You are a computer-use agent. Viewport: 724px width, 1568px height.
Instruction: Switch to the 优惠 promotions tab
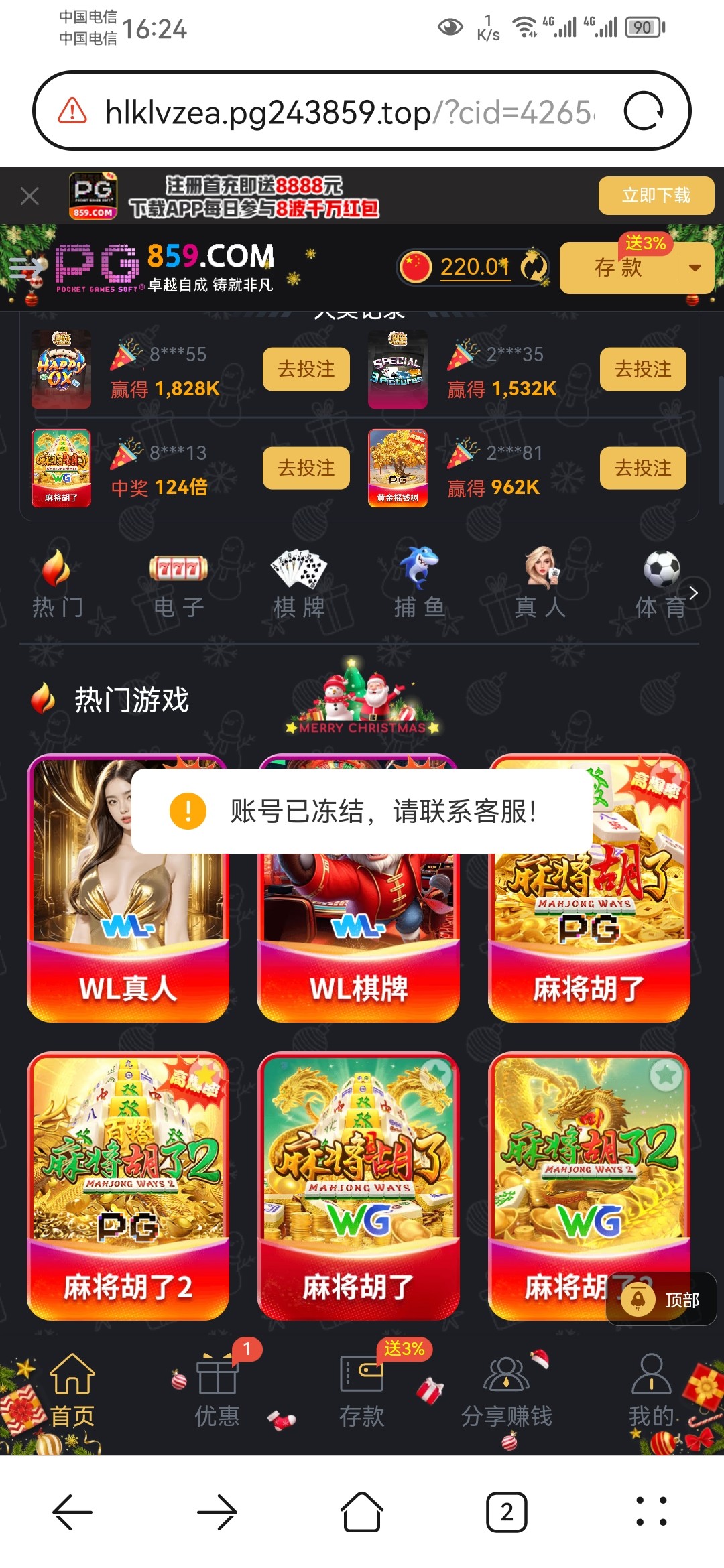[x=217, y=1390]
